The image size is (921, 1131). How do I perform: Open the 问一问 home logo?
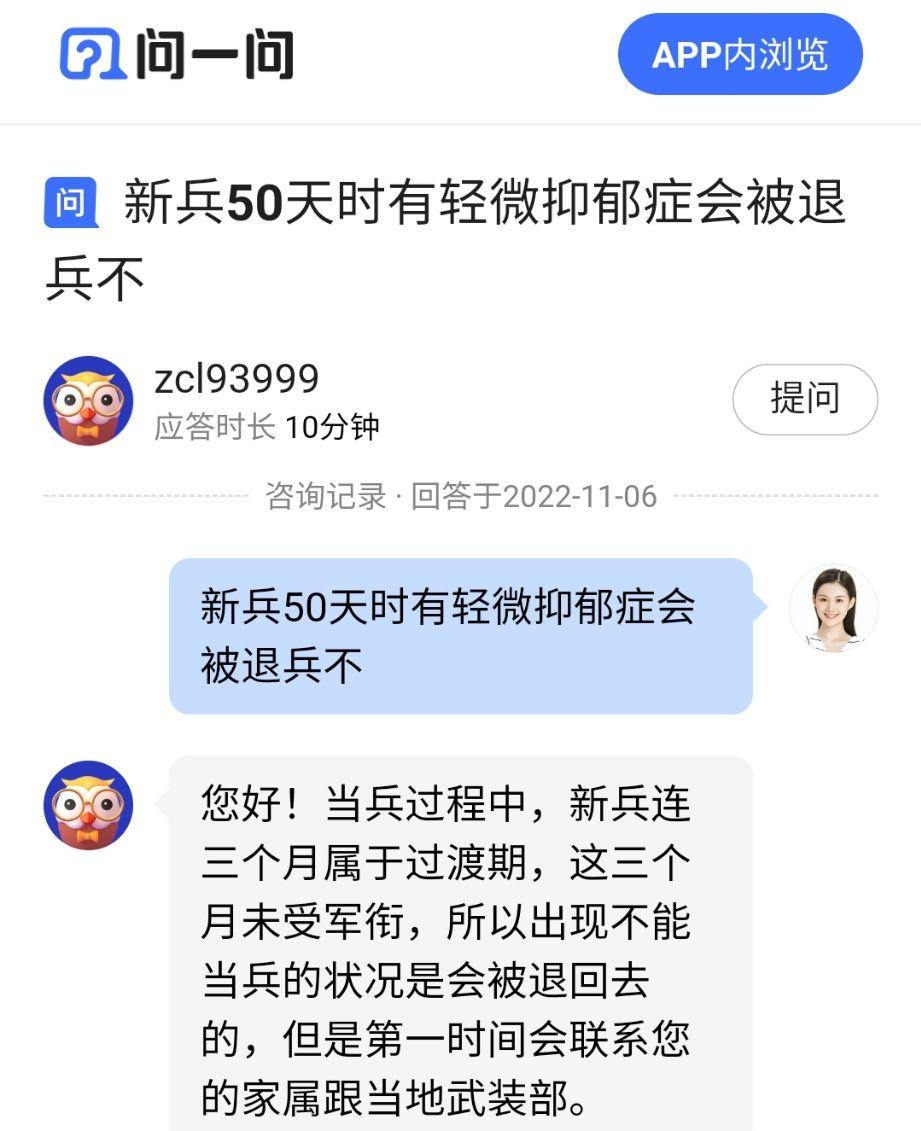coord(176,54)
